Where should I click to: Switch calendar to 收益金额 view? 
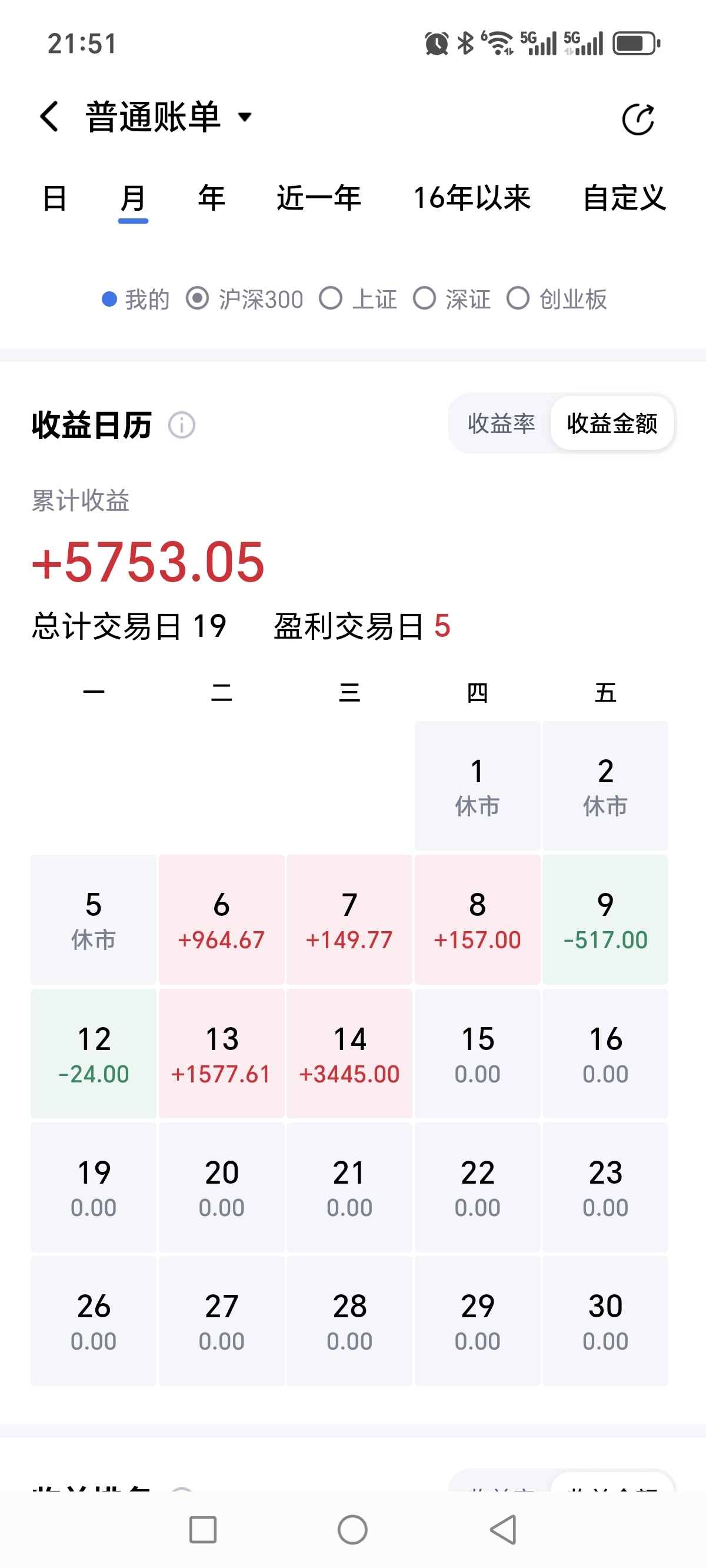[x=612, y=424]
